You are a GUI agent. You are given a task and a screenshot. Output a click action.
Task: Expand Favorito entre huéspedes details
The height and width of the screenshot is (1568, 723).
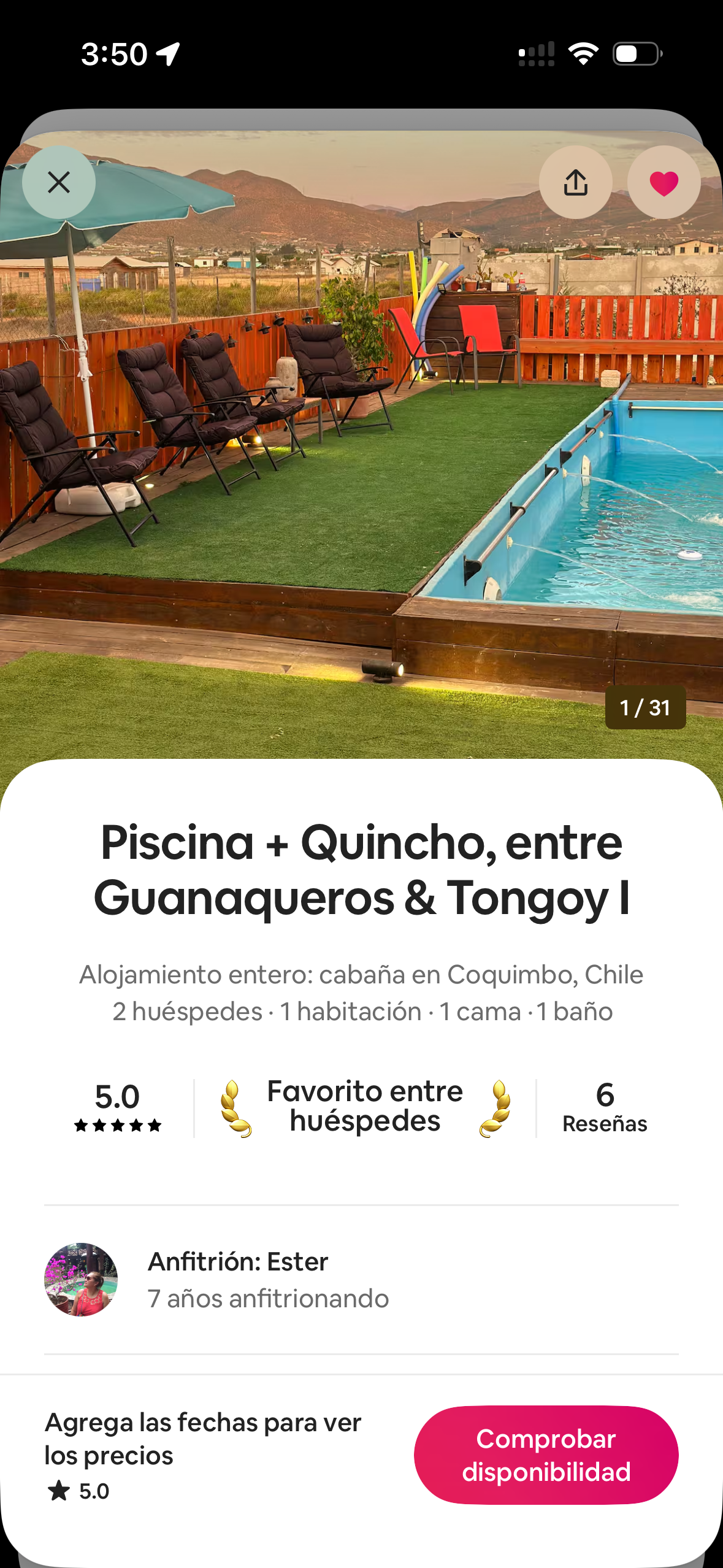364,1107
